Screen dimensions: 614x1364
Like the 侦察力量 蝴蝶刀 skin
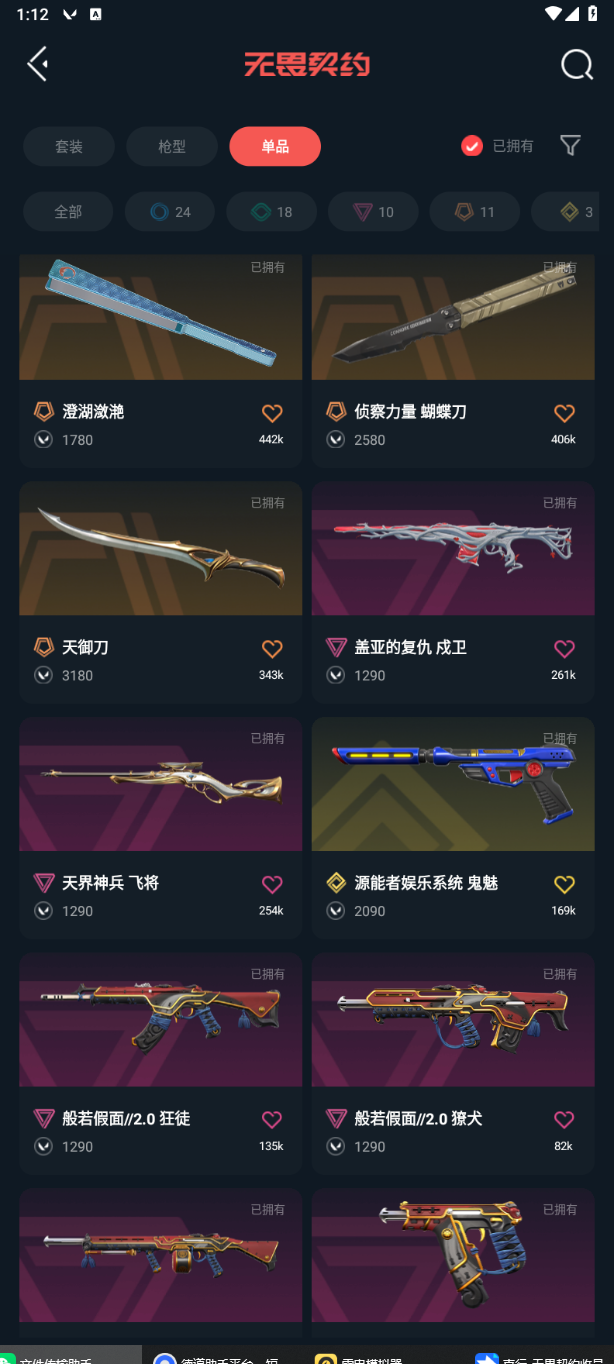coord(564,413)
